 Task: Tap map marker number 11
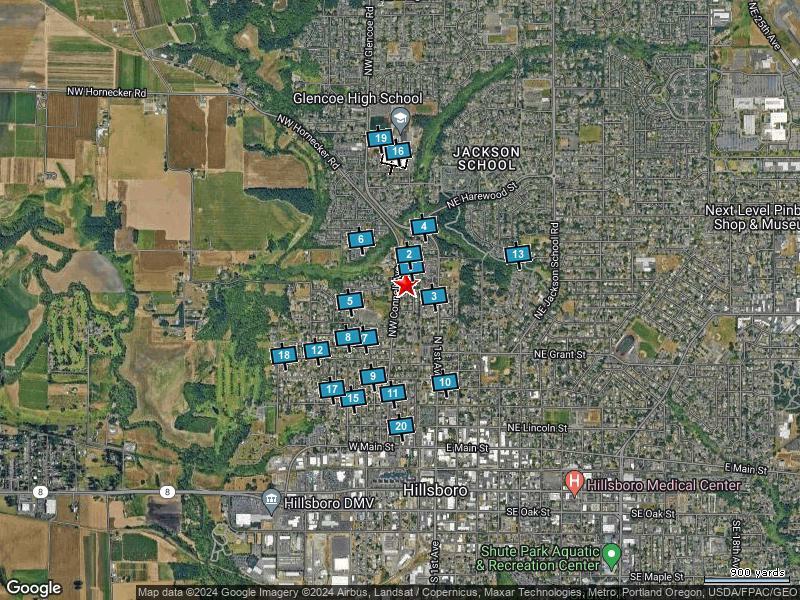tap(393, 393)
